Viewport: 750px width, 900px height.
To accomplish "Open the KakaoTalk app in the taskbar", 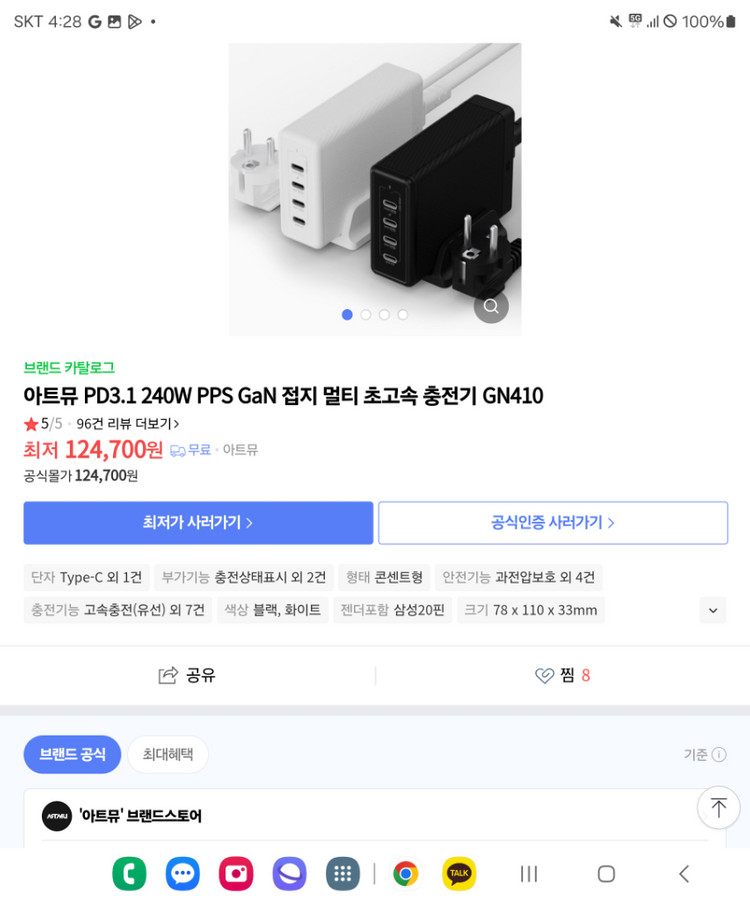I will [459, 874].
